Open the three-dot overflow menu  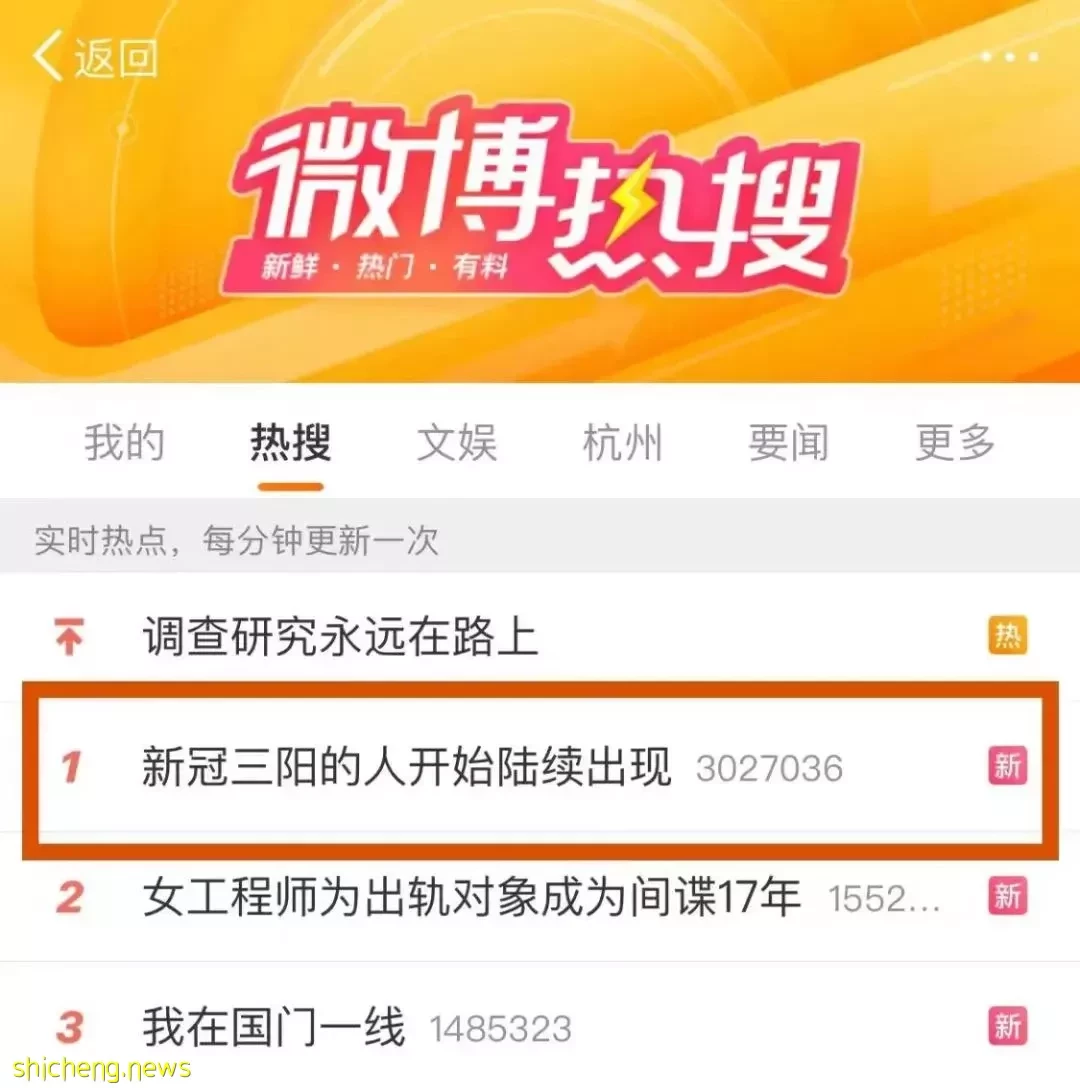tap(1010, 57)
